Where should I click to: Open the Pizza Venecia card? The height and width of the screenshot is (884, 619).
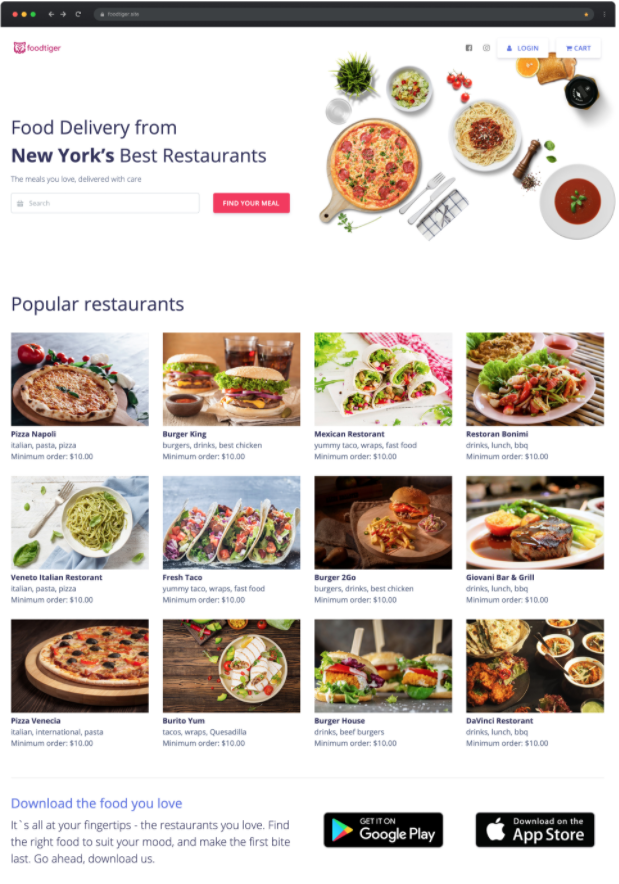[79, 666]
